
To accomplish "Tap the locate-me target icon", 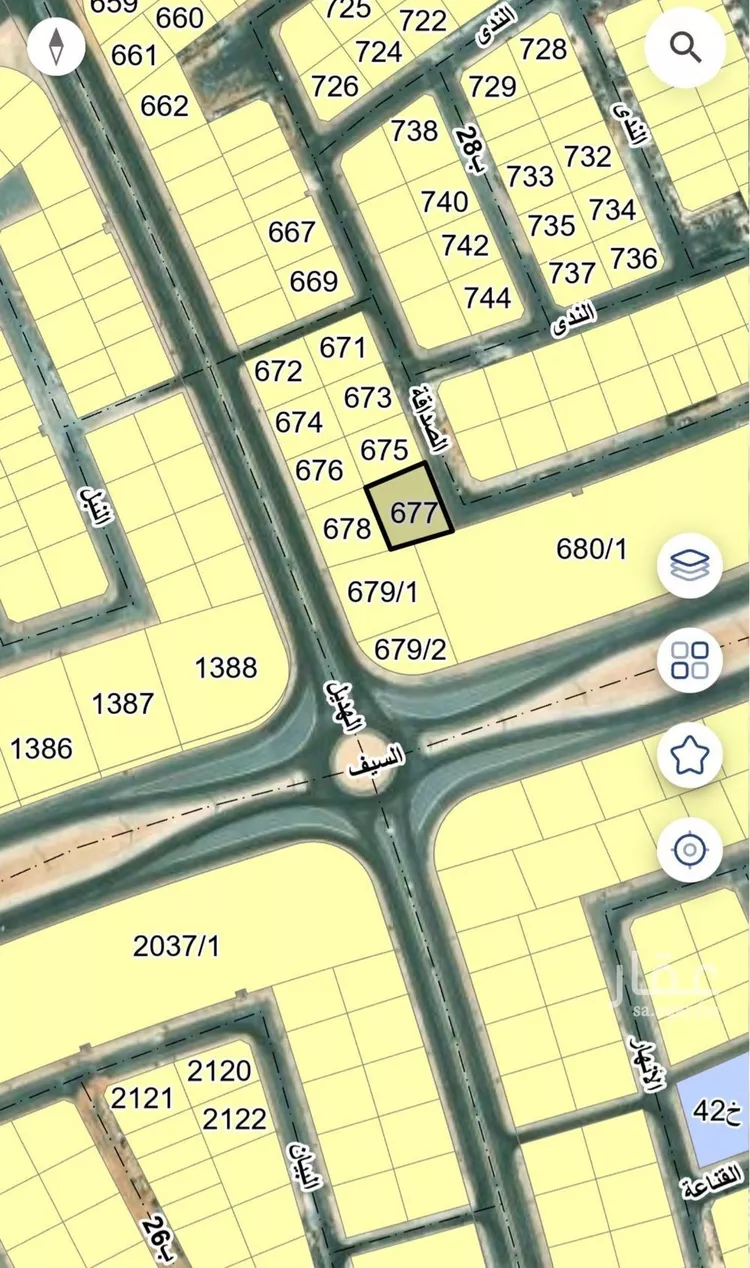I will 688,849.
